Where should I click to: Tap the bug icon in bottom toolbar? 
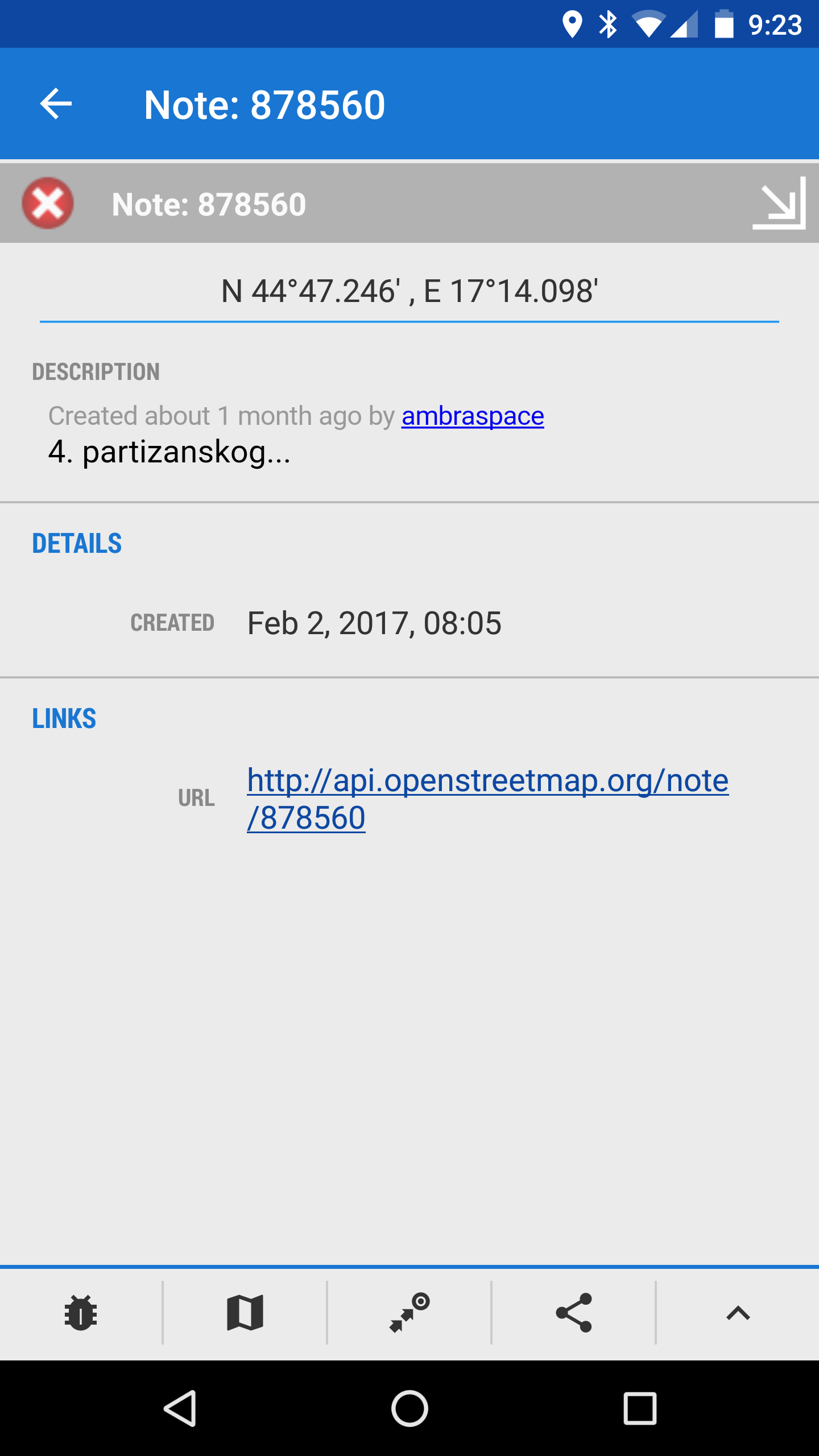click(x=81, y=1314)
